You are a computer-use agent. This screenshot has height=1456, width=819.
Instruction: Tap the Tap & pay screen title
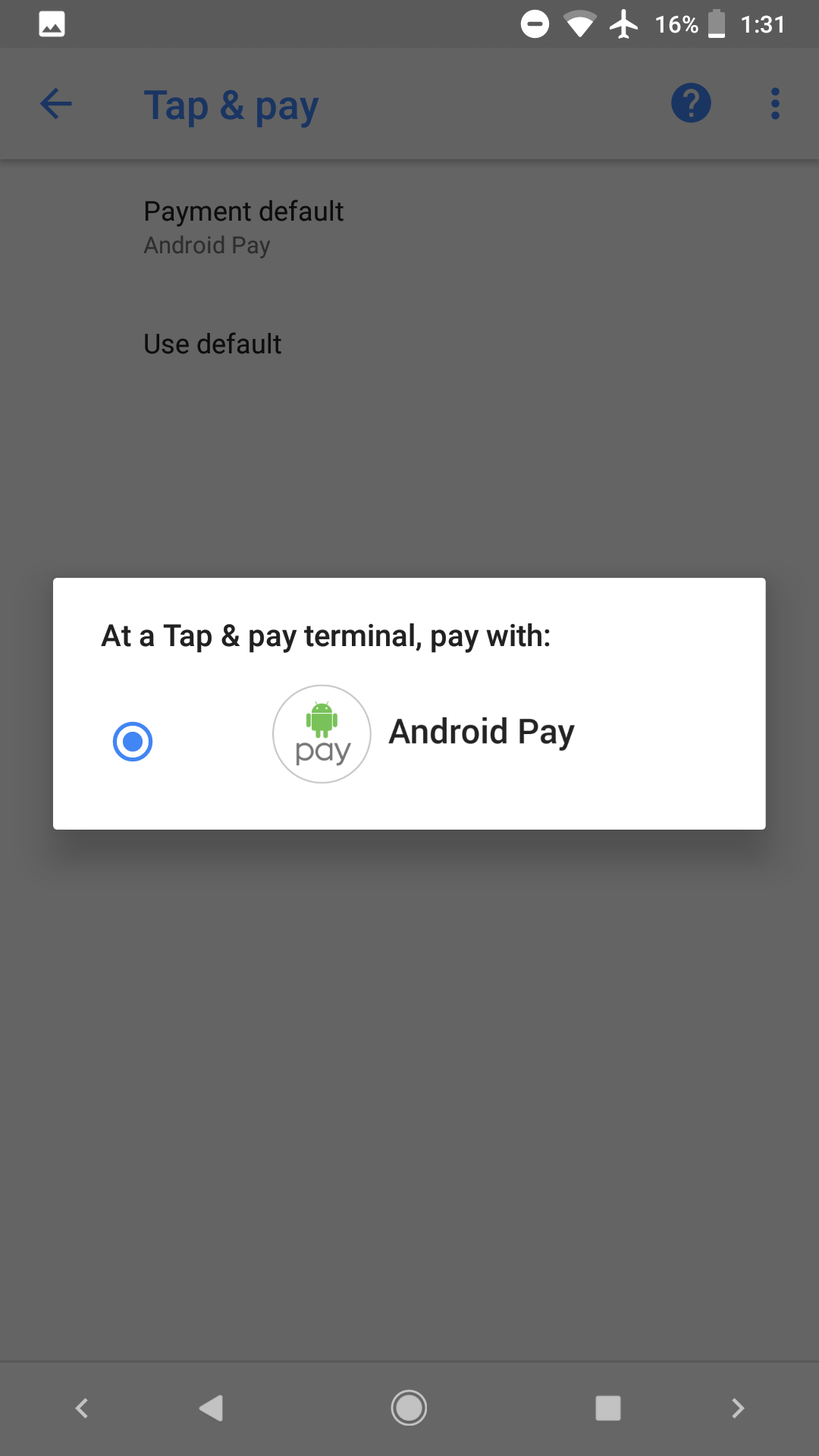click(230, 105)
